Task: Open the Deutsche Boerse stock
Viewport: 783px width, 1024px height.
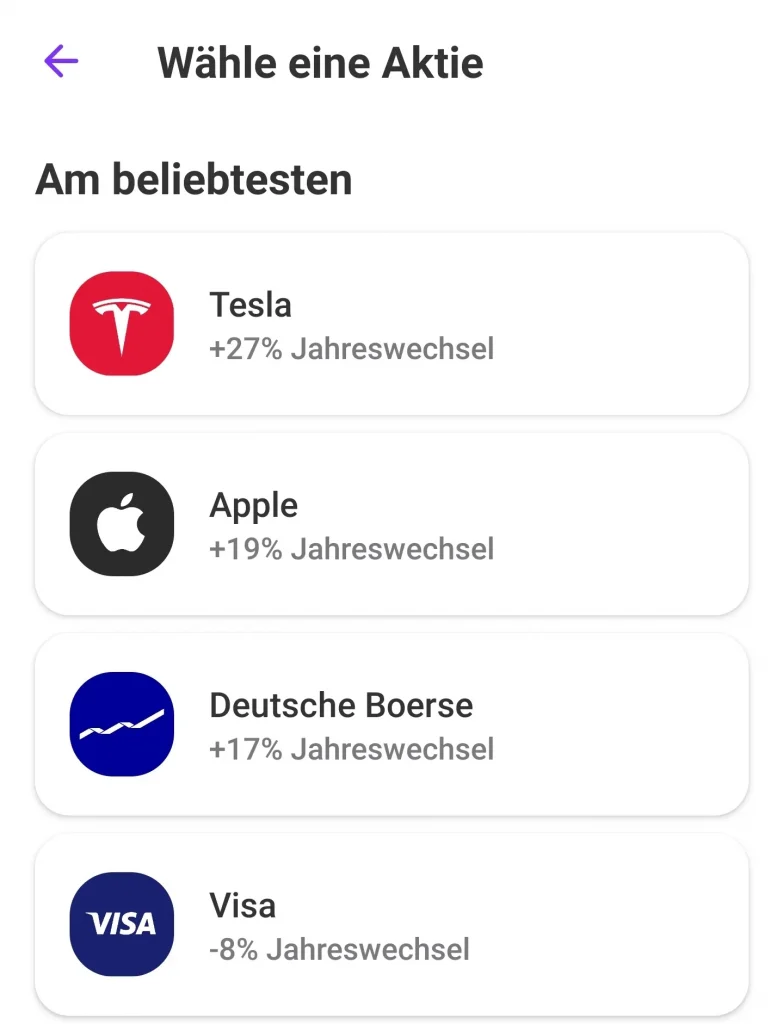Action: coord(391,724)
